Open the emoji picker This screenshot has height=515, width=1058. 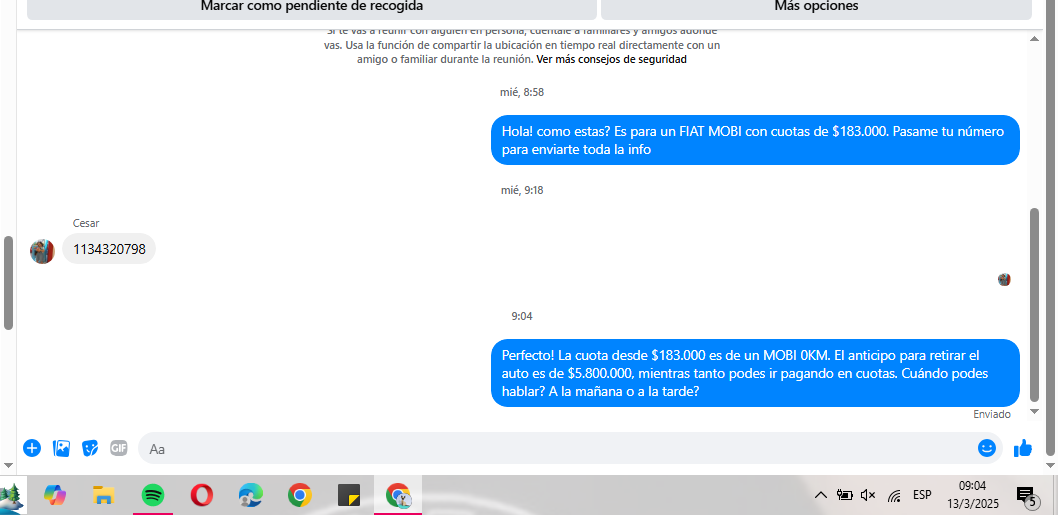coord(986,448)
